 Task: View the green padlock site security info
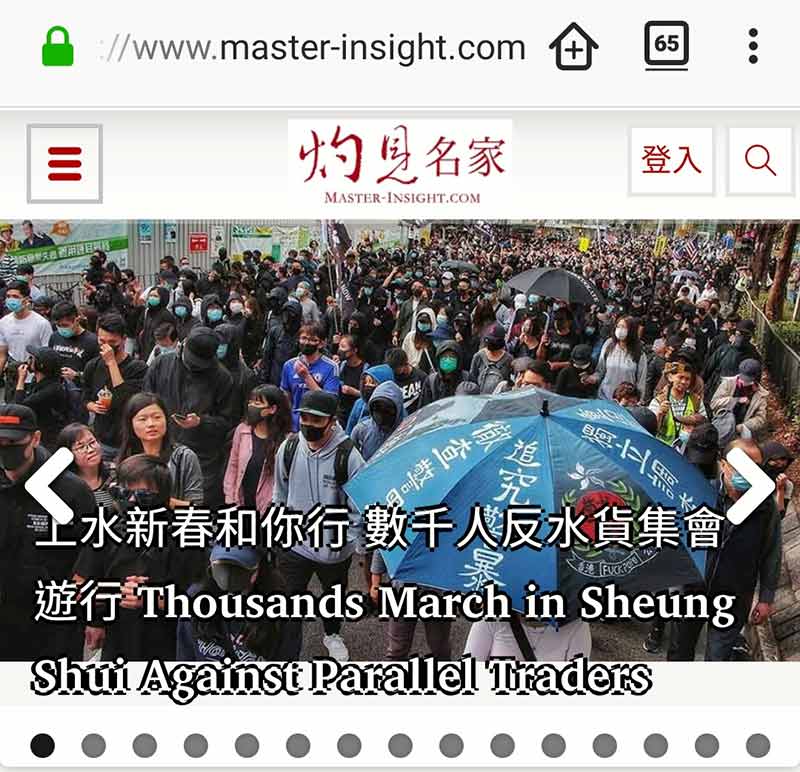pyautogui.click(x=58, y=47)
